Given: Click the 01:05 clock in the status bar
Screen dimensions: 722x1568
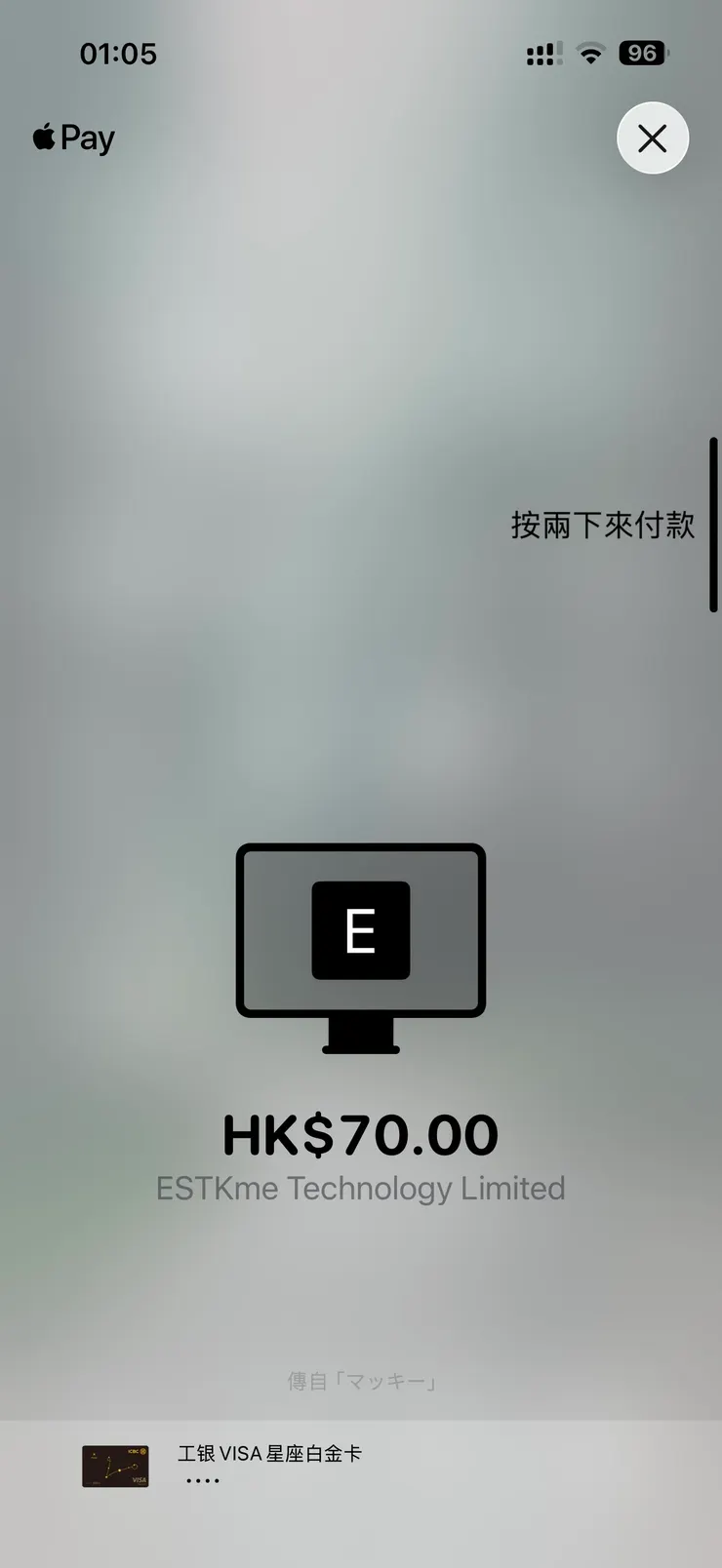Looking at the screenshot, I should [120, 54].
